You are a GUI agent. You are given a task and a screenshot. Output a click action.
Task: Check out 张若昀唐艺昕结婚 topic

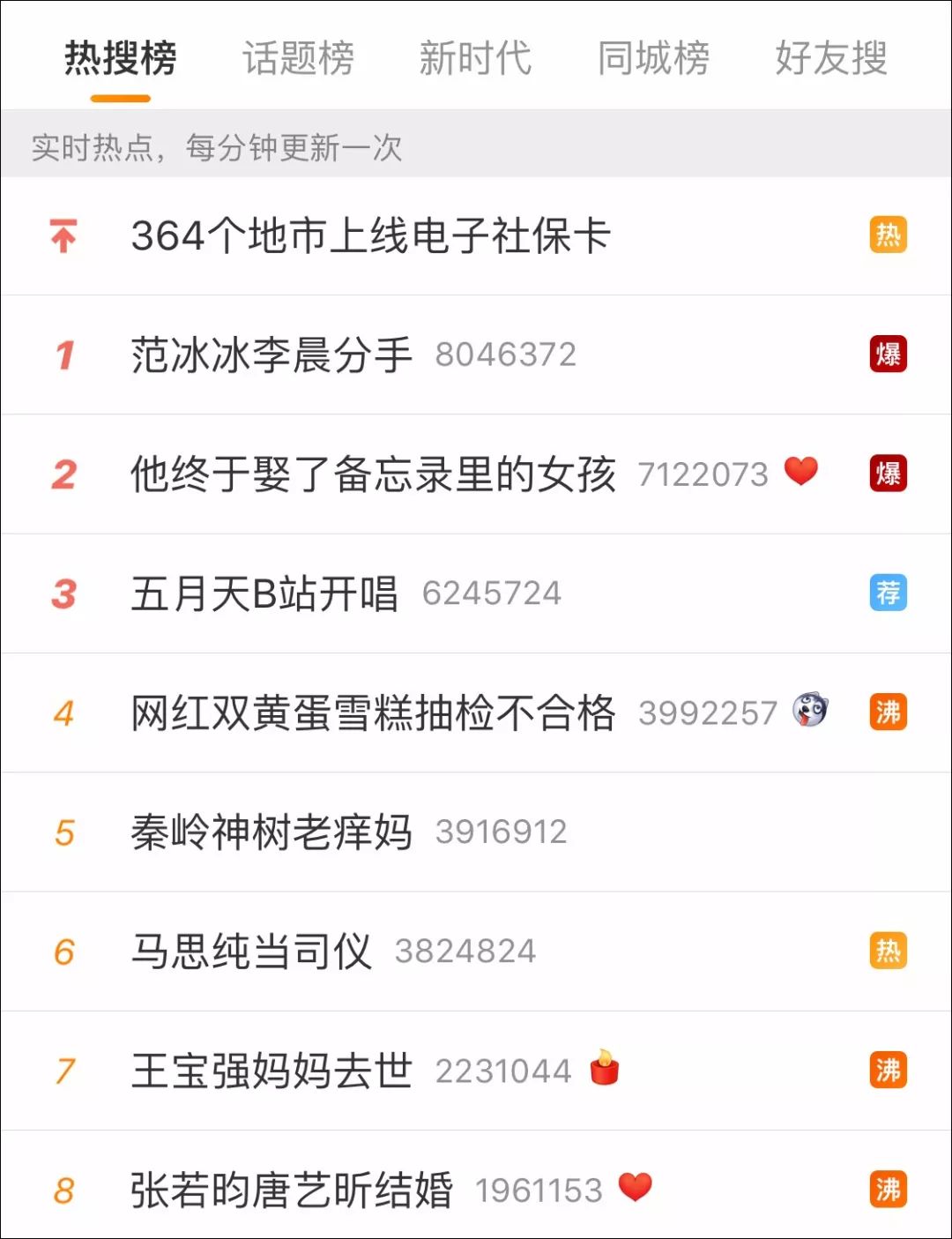[x=291, y=1190]
